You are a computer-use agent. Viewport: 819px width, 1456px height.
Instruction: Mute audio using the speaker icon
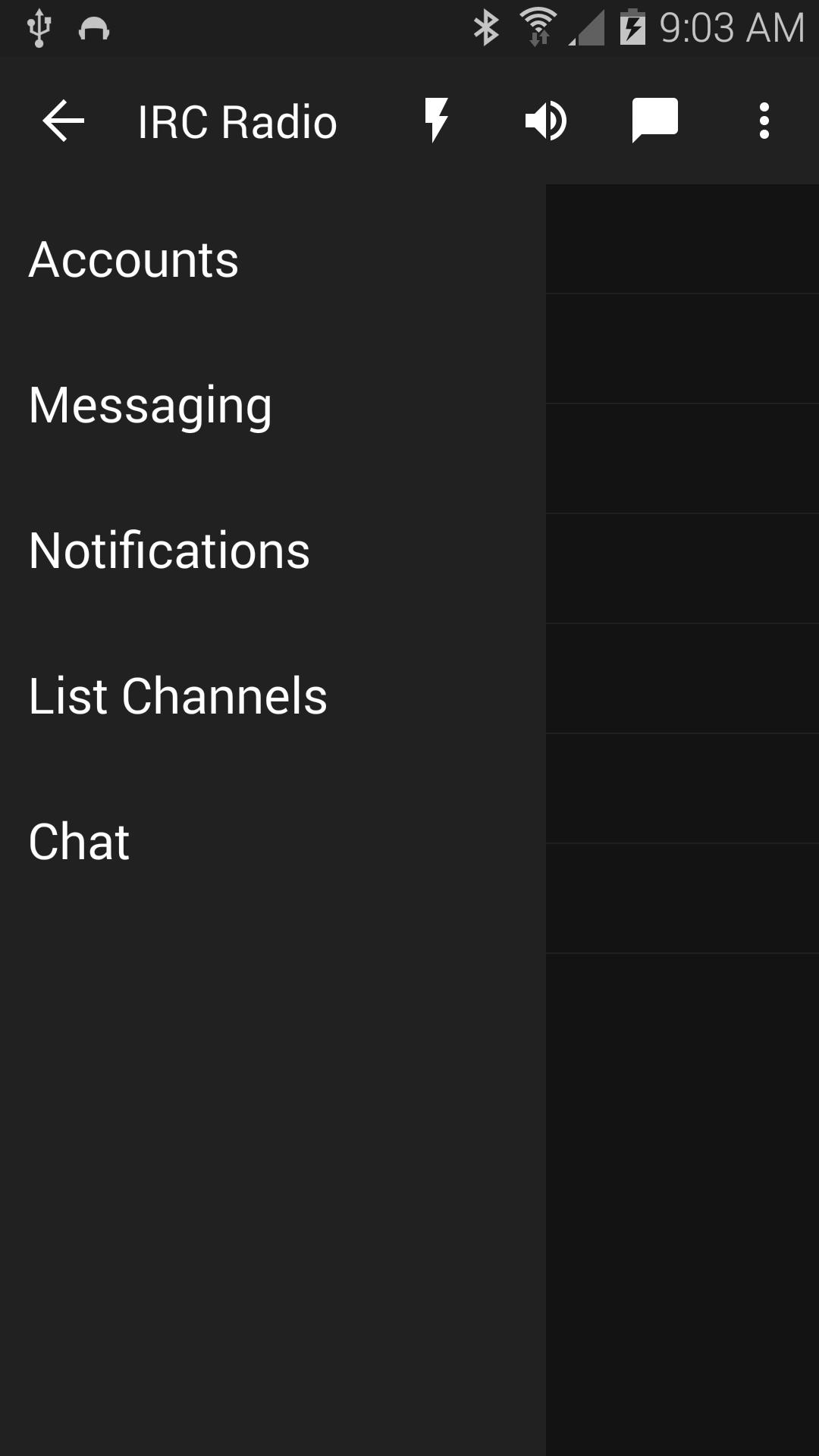(x=545, y=119)
